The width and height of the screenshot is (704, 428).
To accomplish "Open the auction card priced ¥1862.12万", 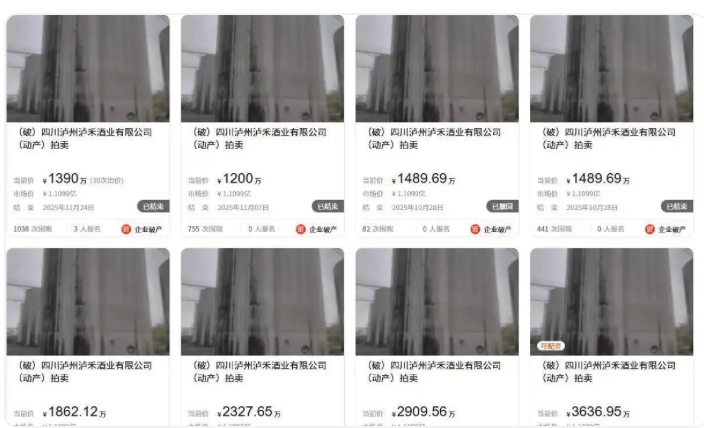I will [x=87, y=371].
